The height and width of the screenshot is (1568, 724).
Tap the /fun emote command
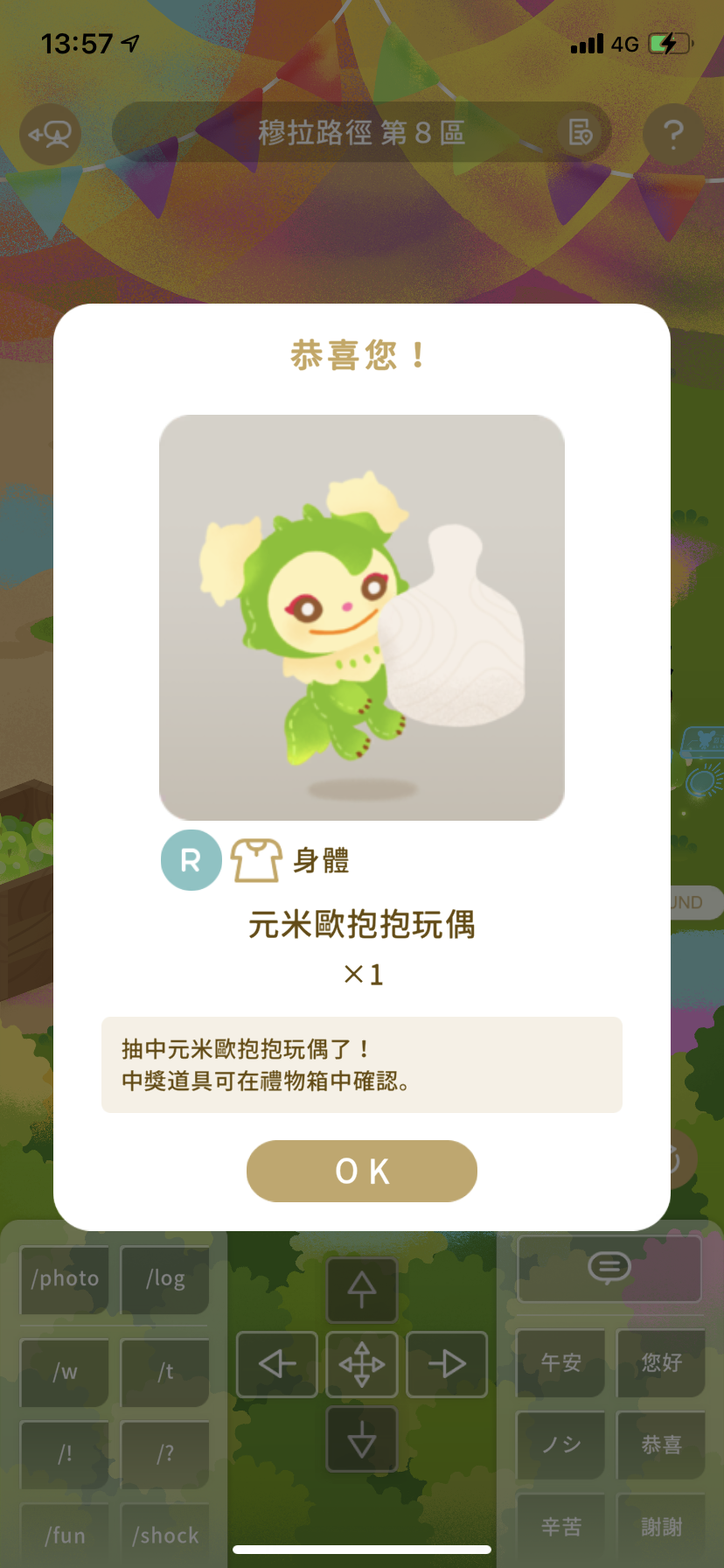click(x=65, y=1535)
